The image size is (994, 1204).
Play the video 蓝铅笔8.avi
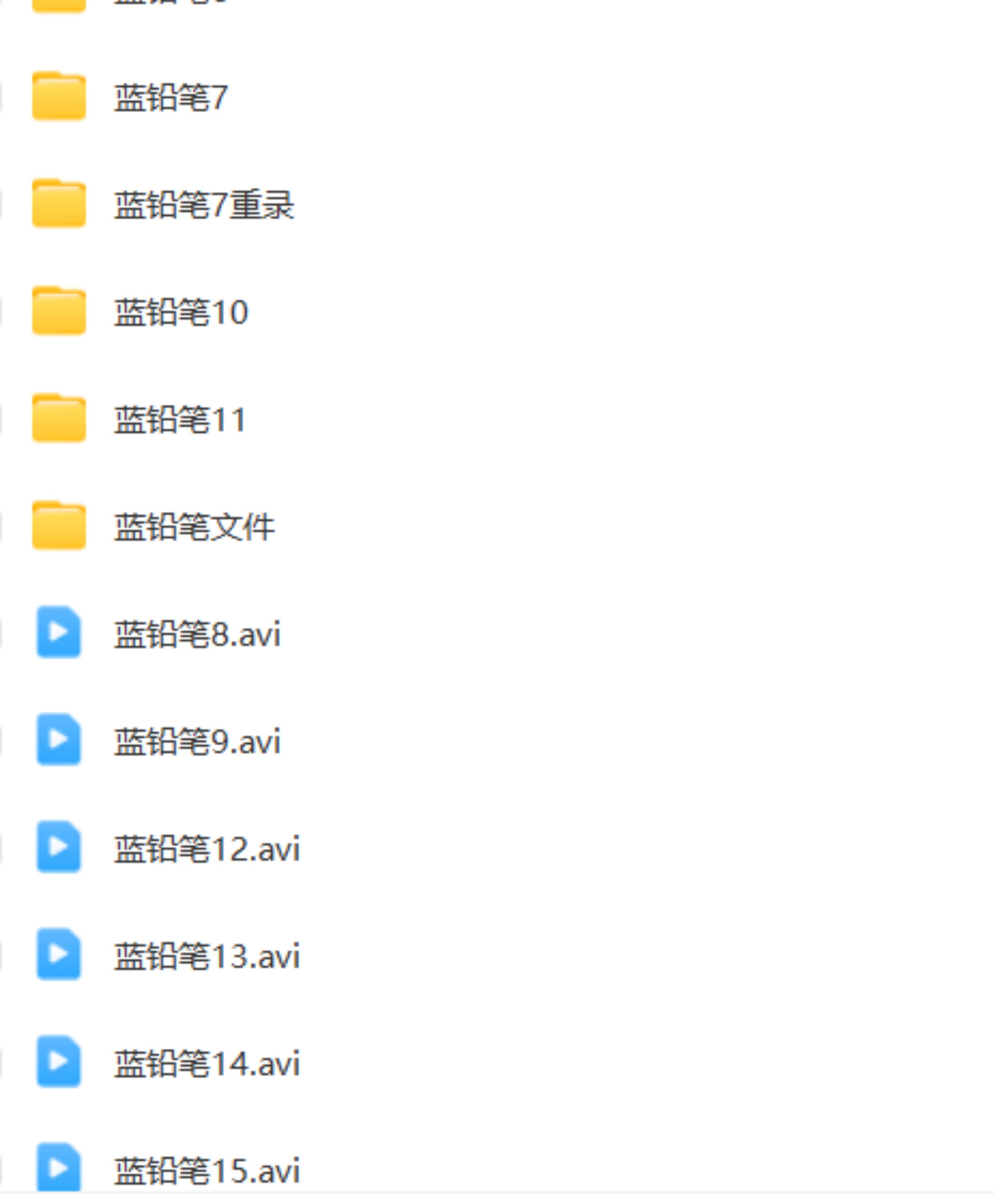coord(197,634)
